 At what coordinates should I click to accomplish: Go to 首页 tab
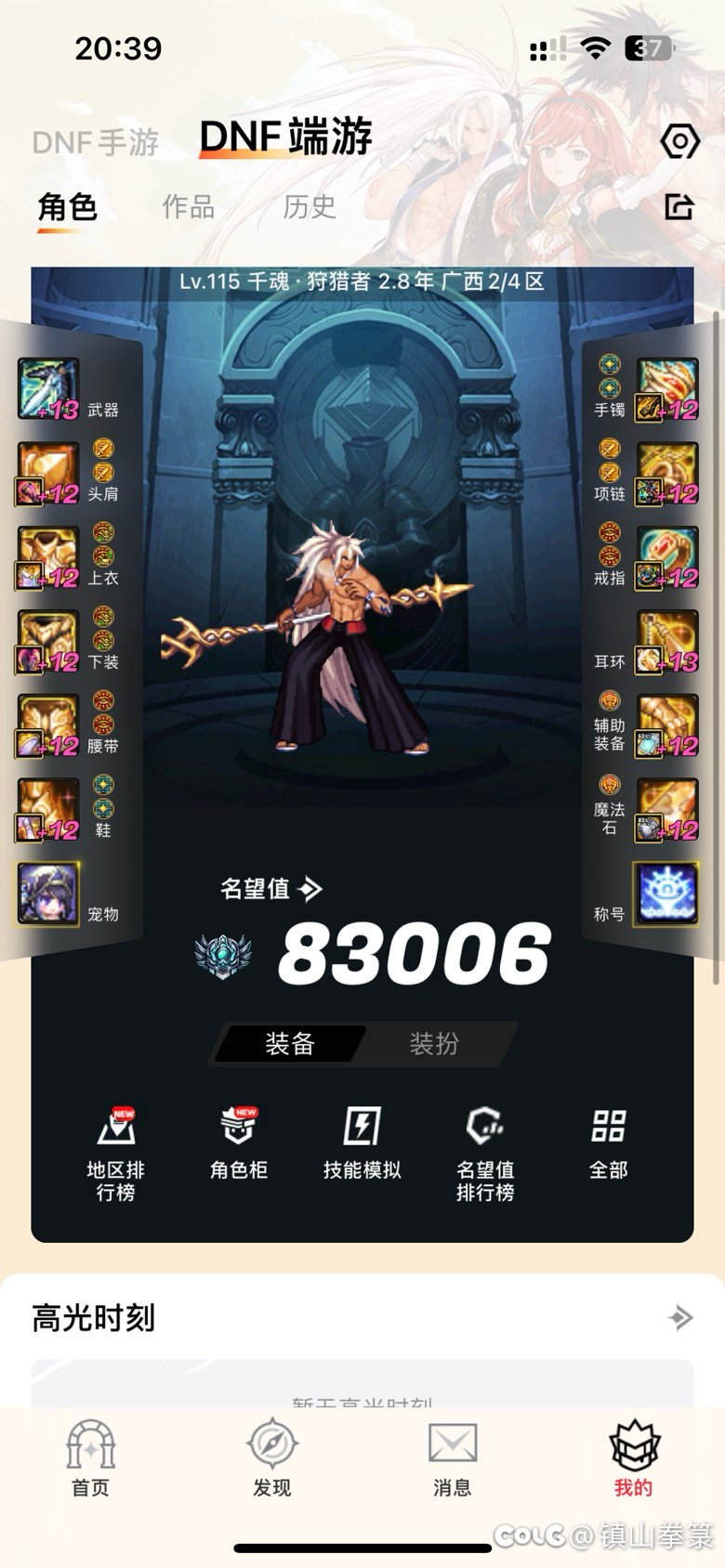tap(91, 1458)
